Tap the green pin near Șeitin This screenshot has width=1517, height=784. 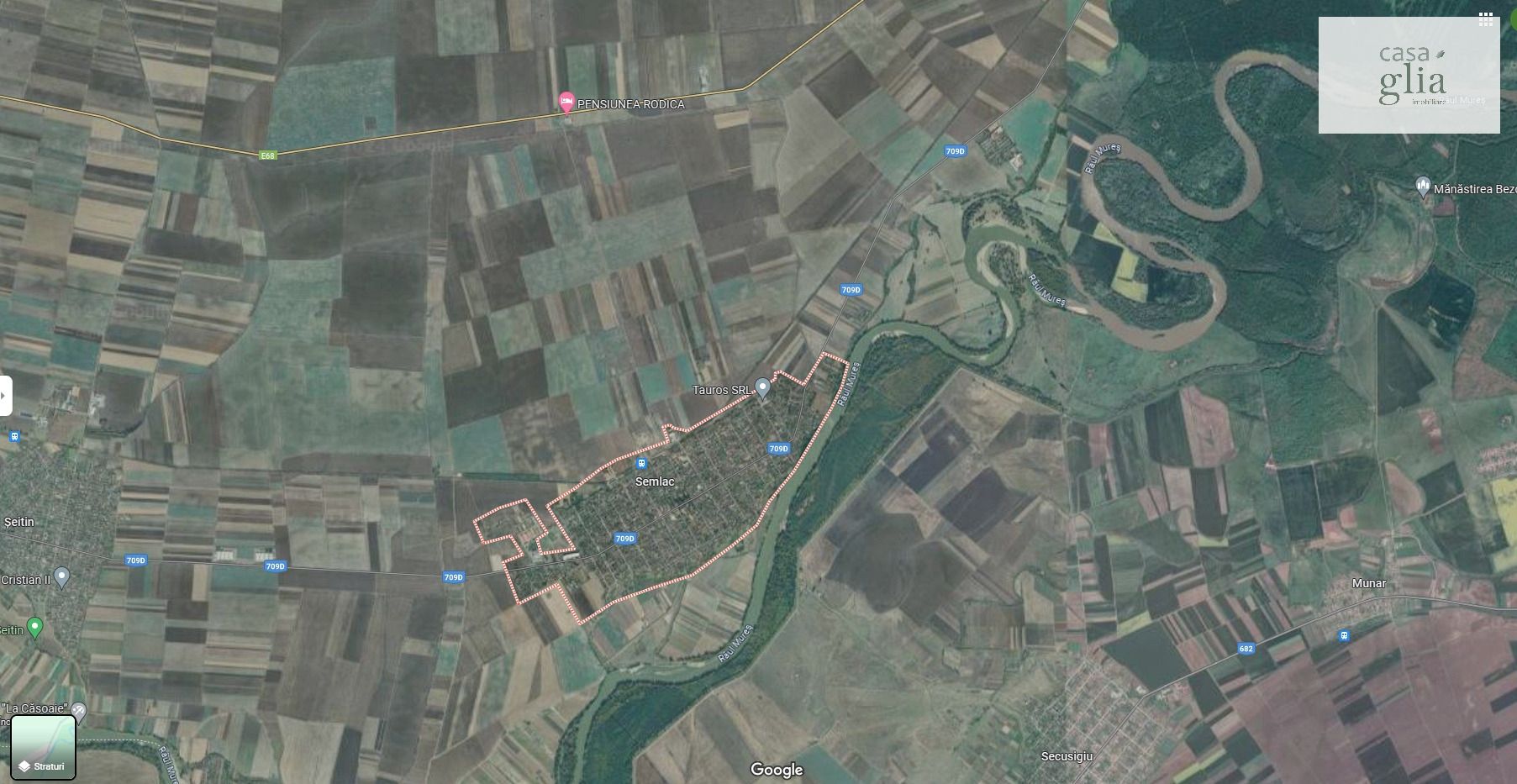34,626
